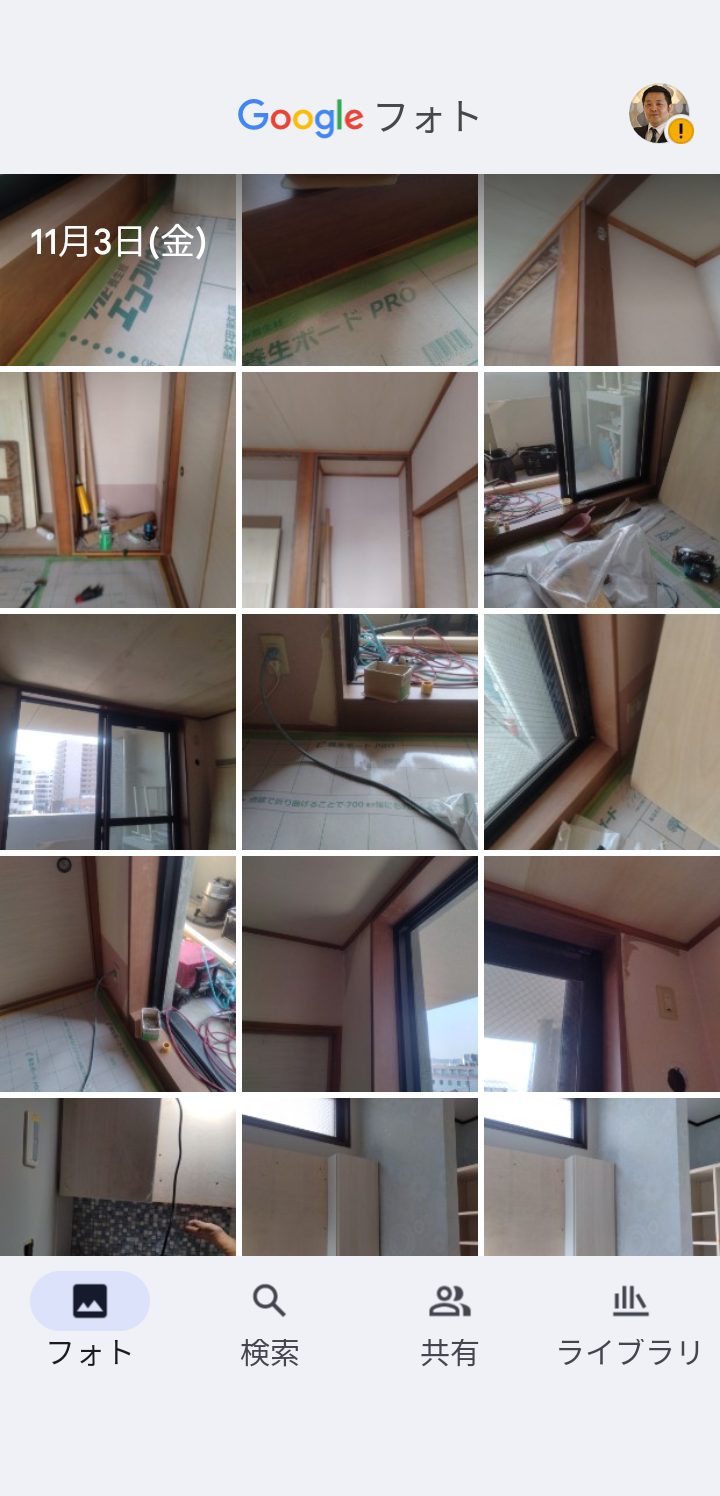Select the フォト tab

click(90, 1326)
